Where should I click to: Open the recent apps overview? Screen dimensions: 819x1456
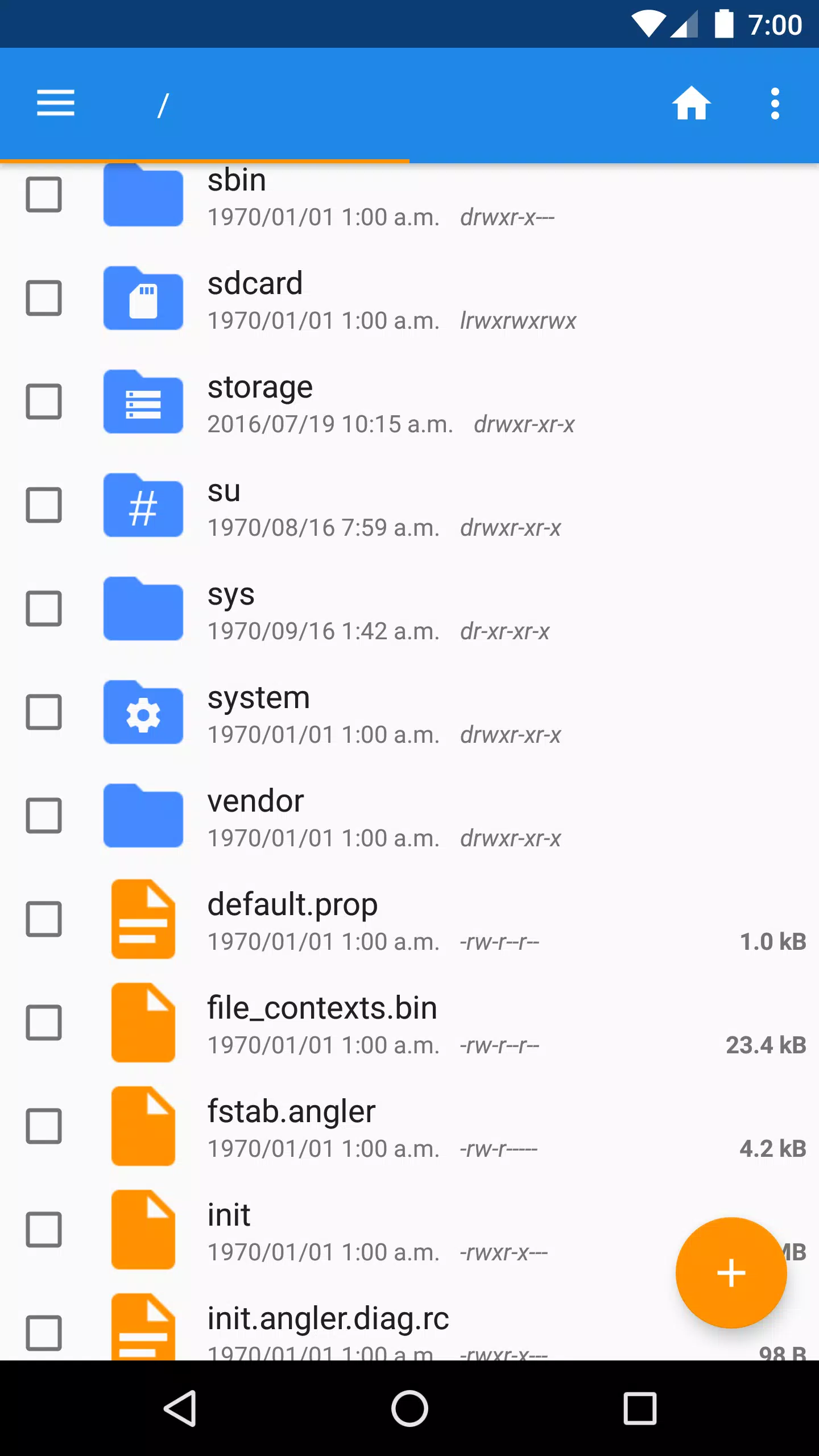point(640,1408)
